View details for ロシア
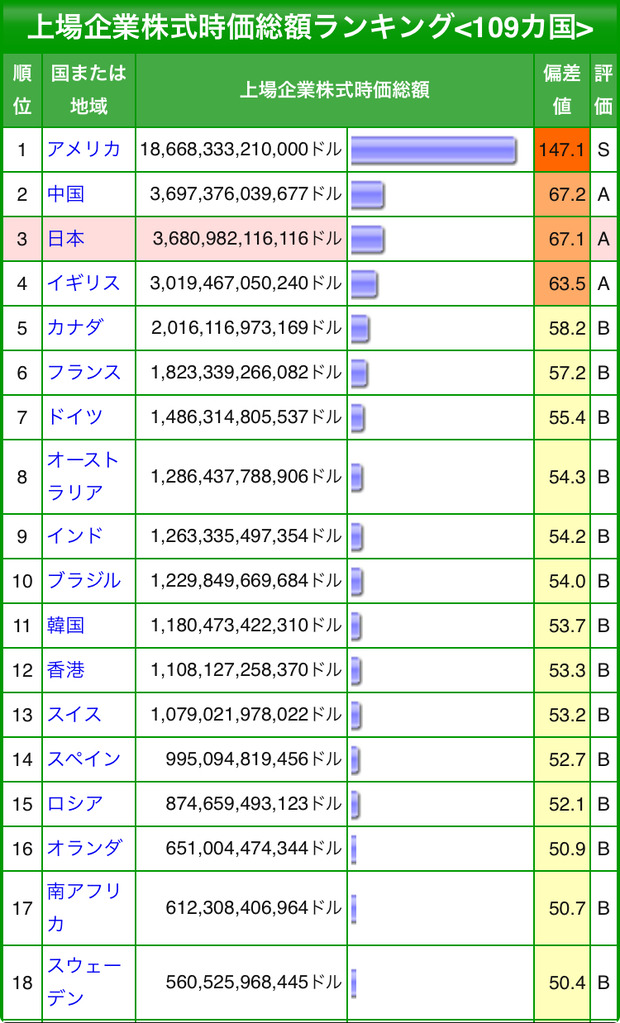Screen dimensions: 620x1023 click(x=75, y=803)
